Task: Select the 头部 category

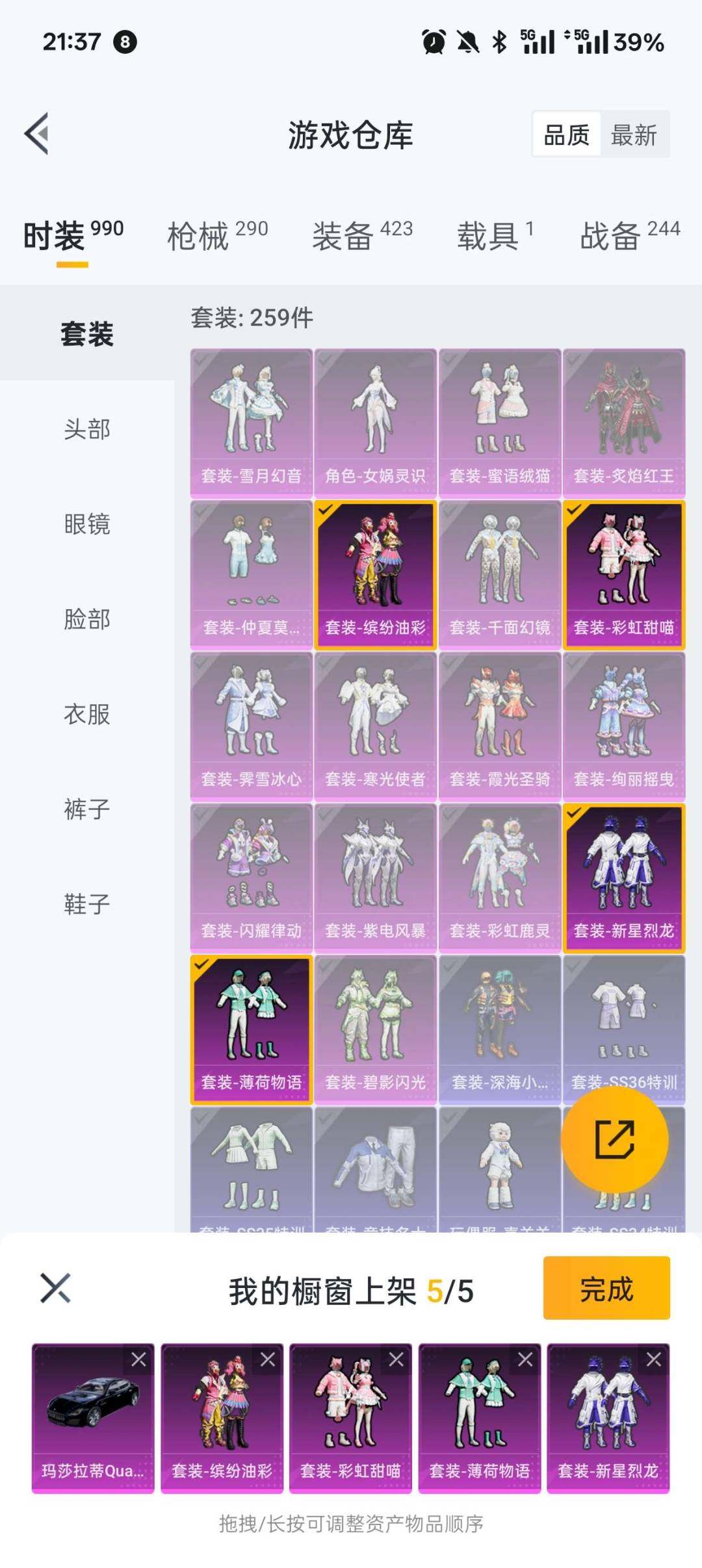Action: tap(87, 429)
